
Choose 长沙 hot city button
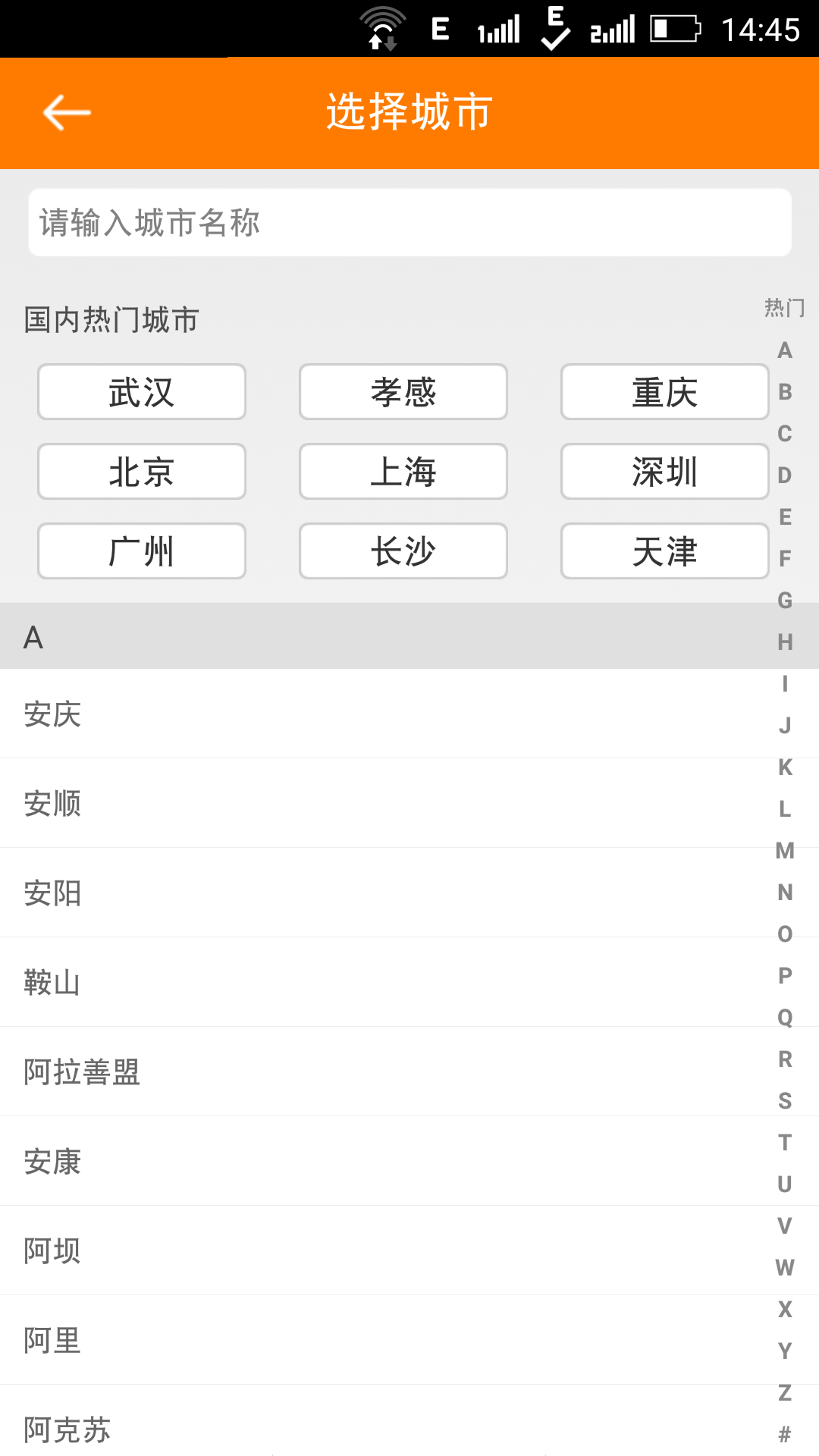[x=403, y=551]
